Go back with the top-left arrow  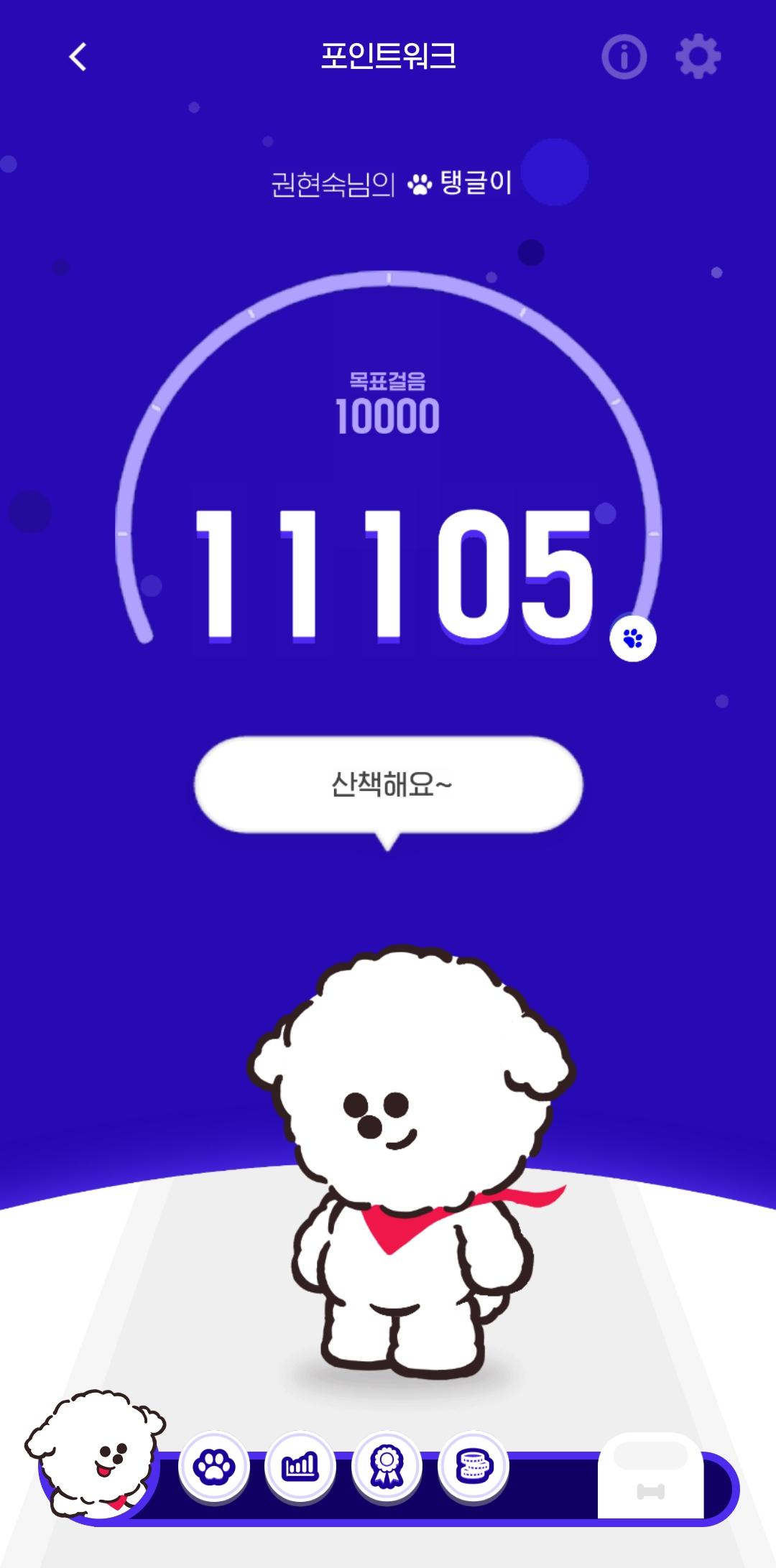78,57
